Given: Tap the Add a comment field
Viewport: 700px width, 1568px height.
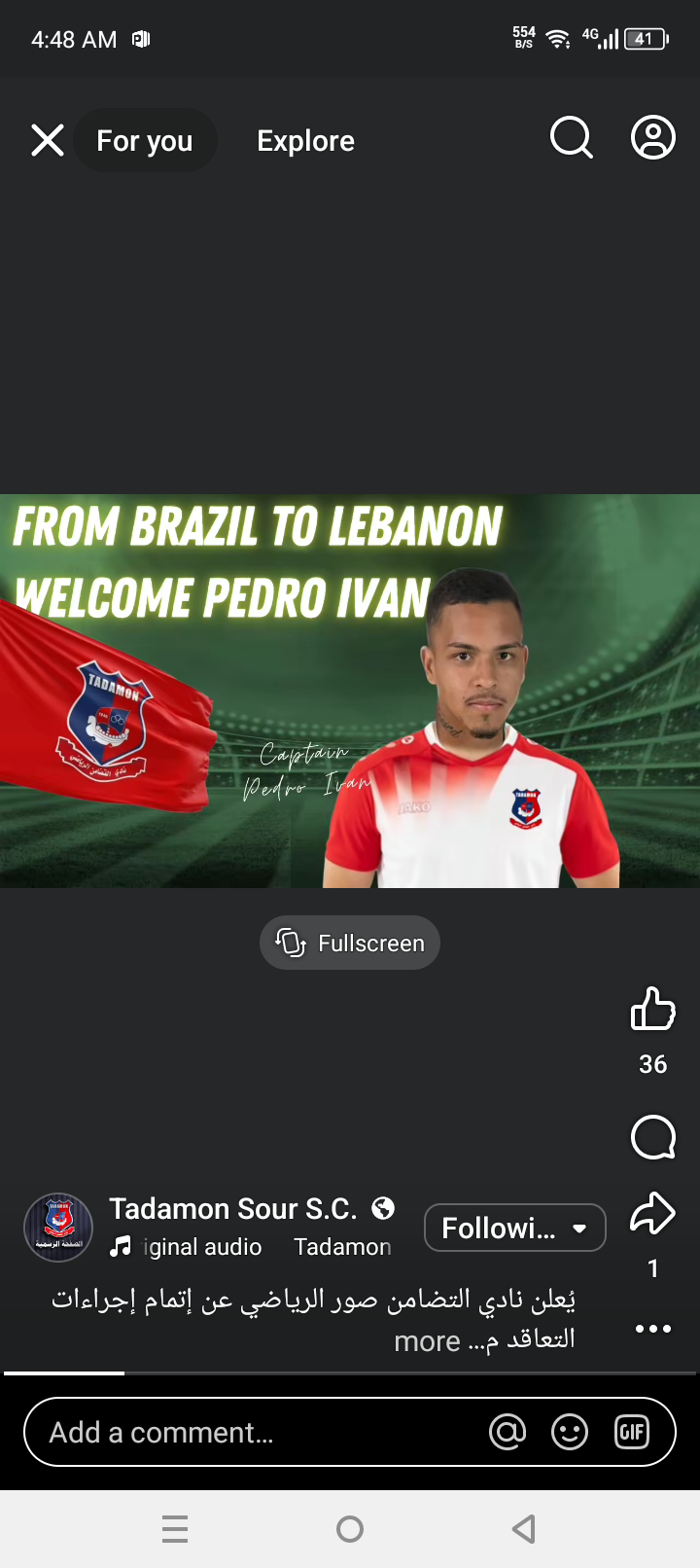Looking at the screenshot, I should click(253, 1432).
